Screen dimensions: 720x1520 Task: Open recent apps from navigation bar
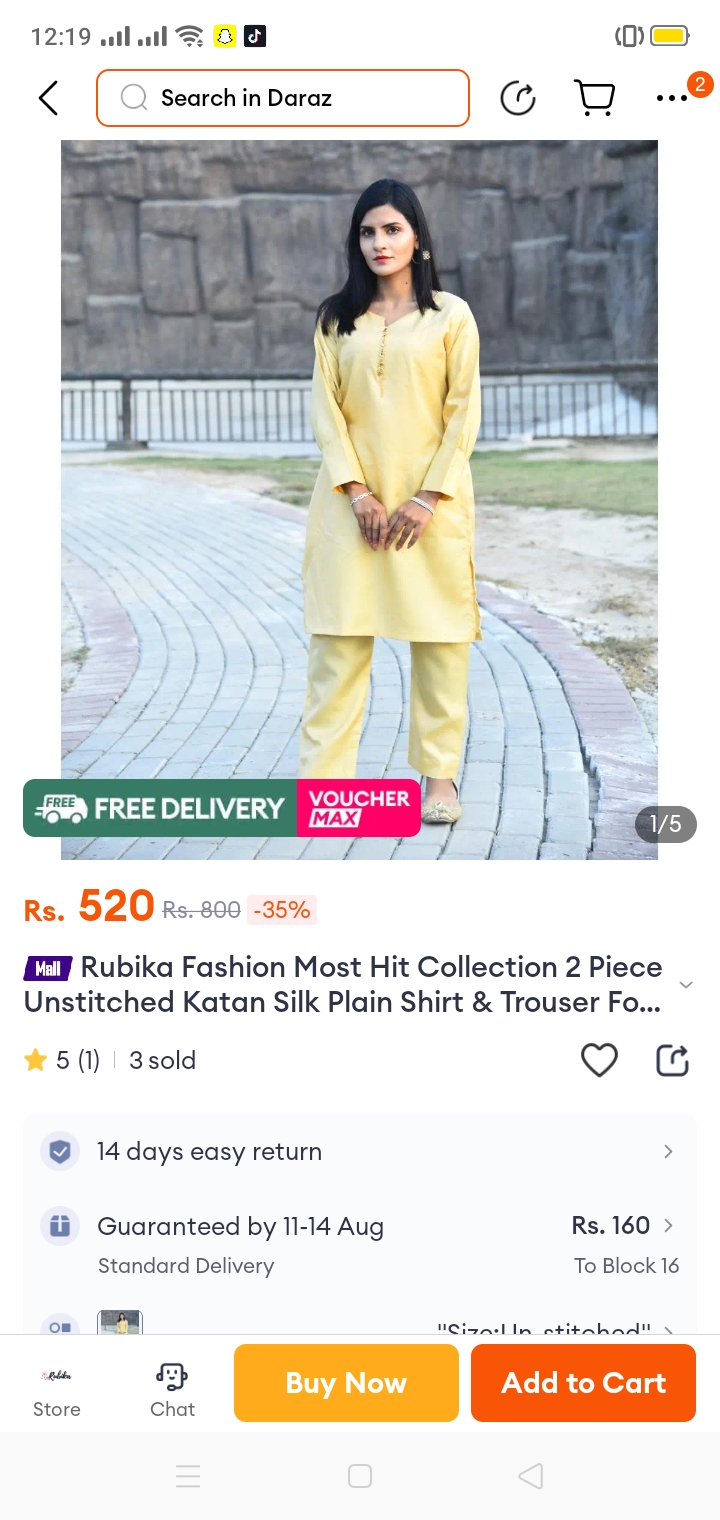click(x=188, y=1476)
